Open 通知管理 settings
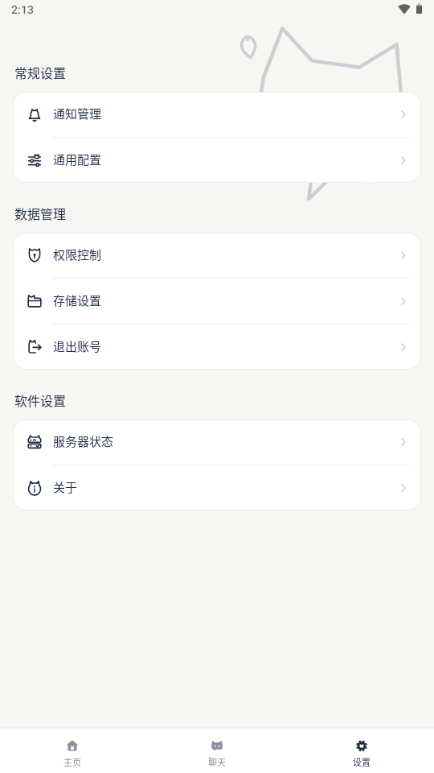Viewport: 434px width, 773px height. click(217, 114)
